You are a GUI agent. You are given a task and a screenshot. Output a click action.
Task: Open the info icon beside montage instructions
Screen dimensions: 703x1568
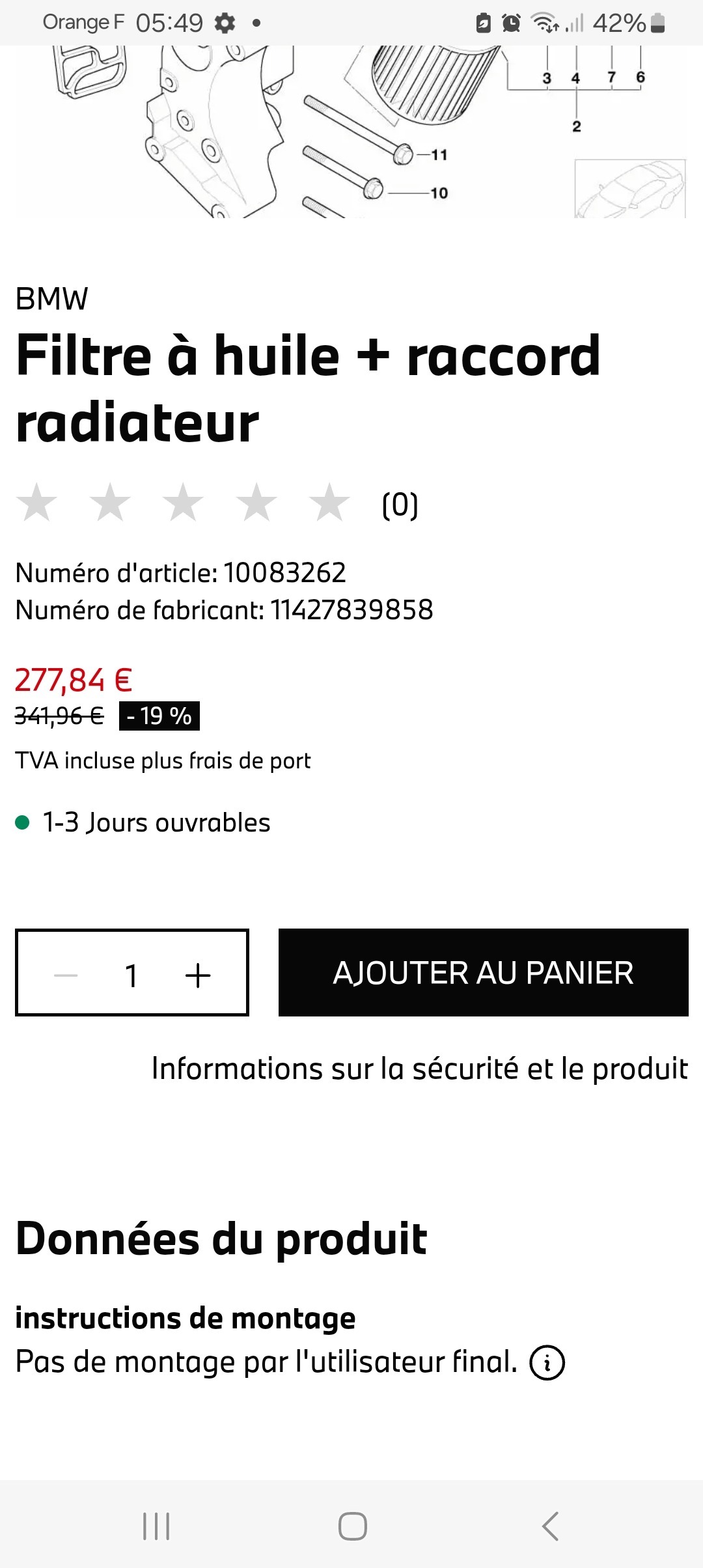[547, 1362]
